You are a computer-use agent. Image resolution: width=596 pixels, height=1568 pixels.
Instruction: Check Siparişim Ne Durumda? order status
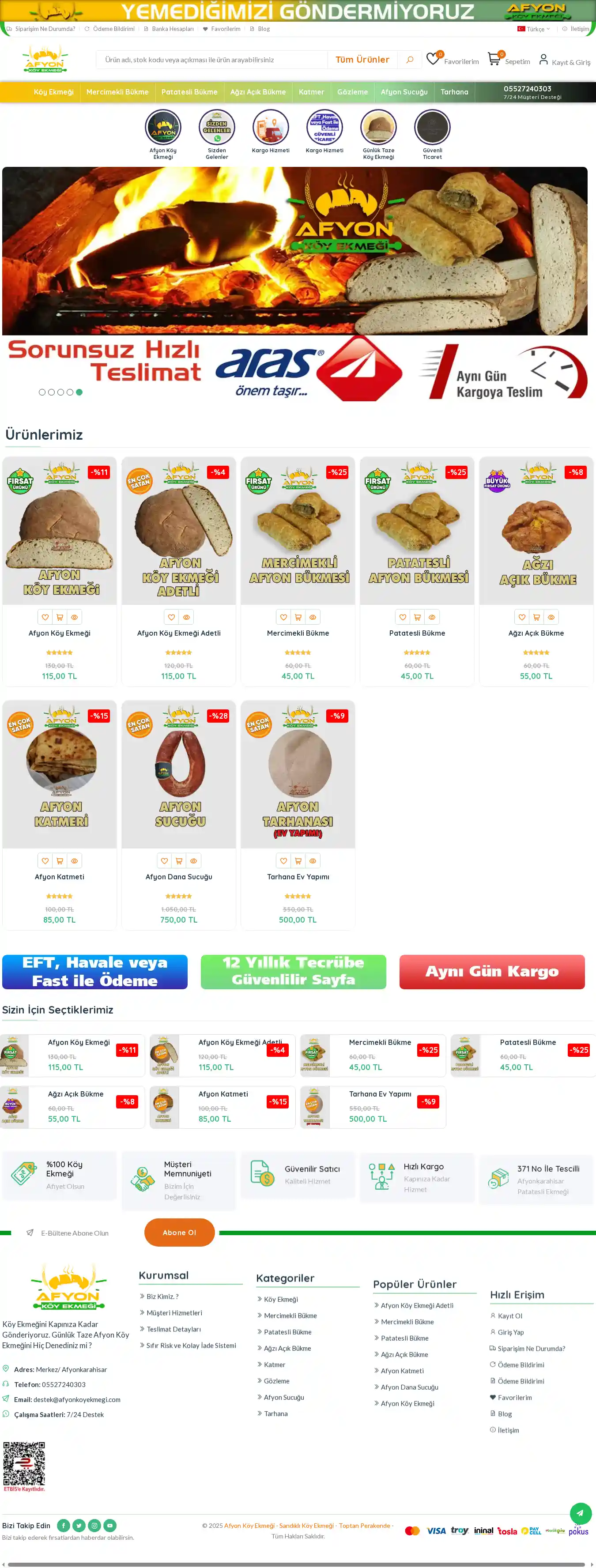tap(41, 29)
